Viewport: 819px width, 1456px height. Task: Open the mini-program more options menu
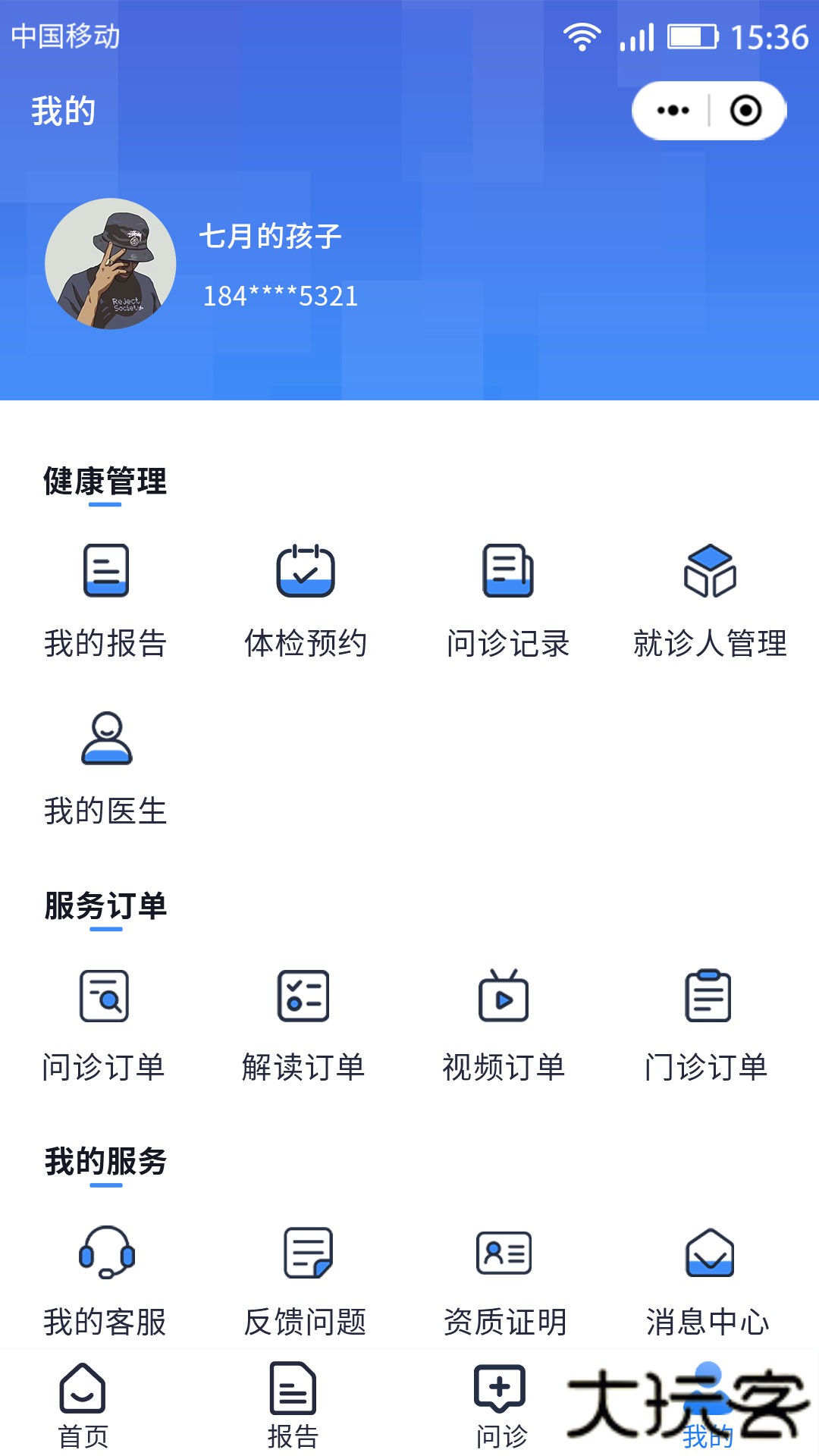670,109
